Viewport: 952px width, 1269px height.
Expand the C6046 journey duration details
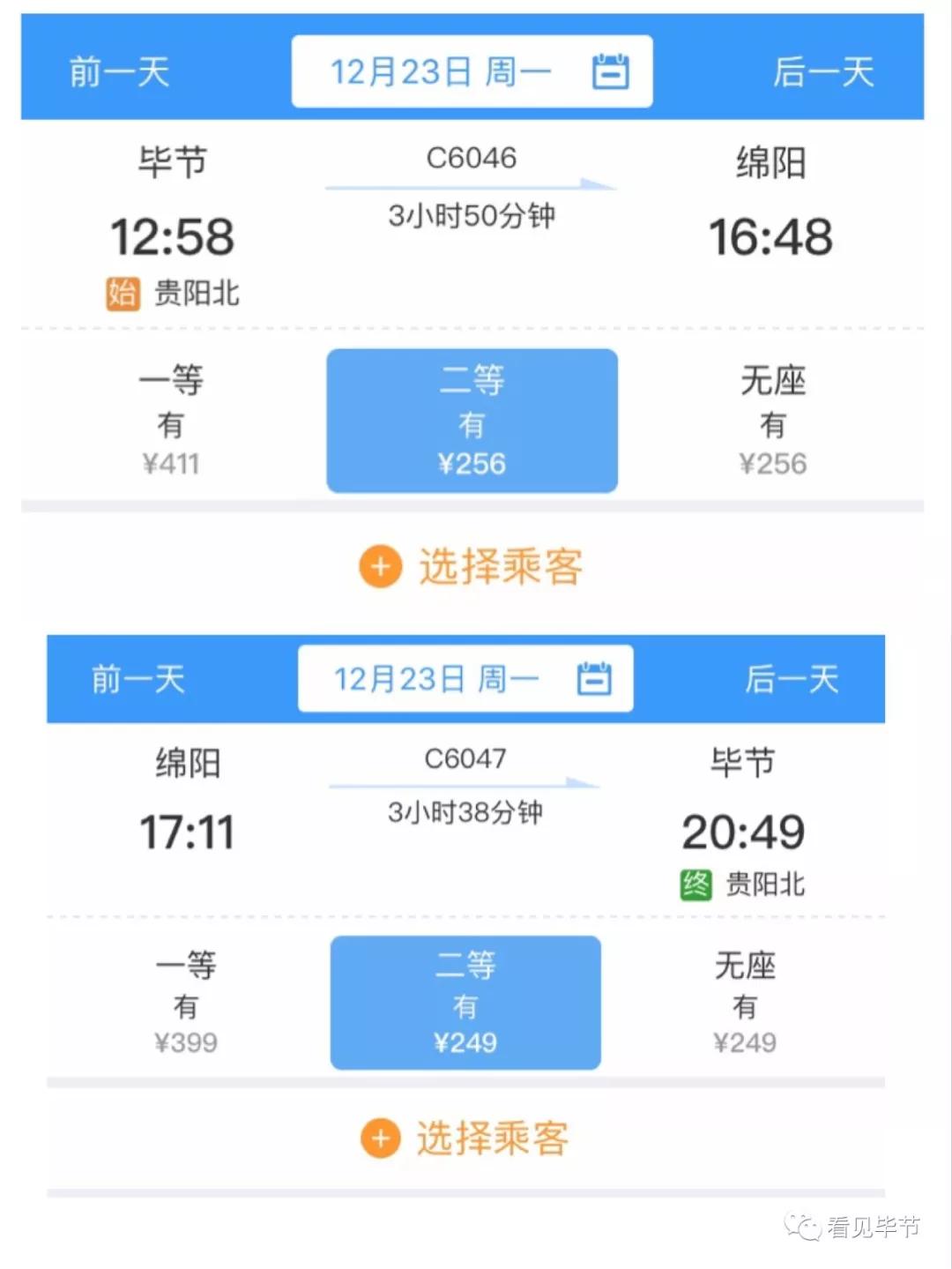pyautogui.click(x=472, y=217)
